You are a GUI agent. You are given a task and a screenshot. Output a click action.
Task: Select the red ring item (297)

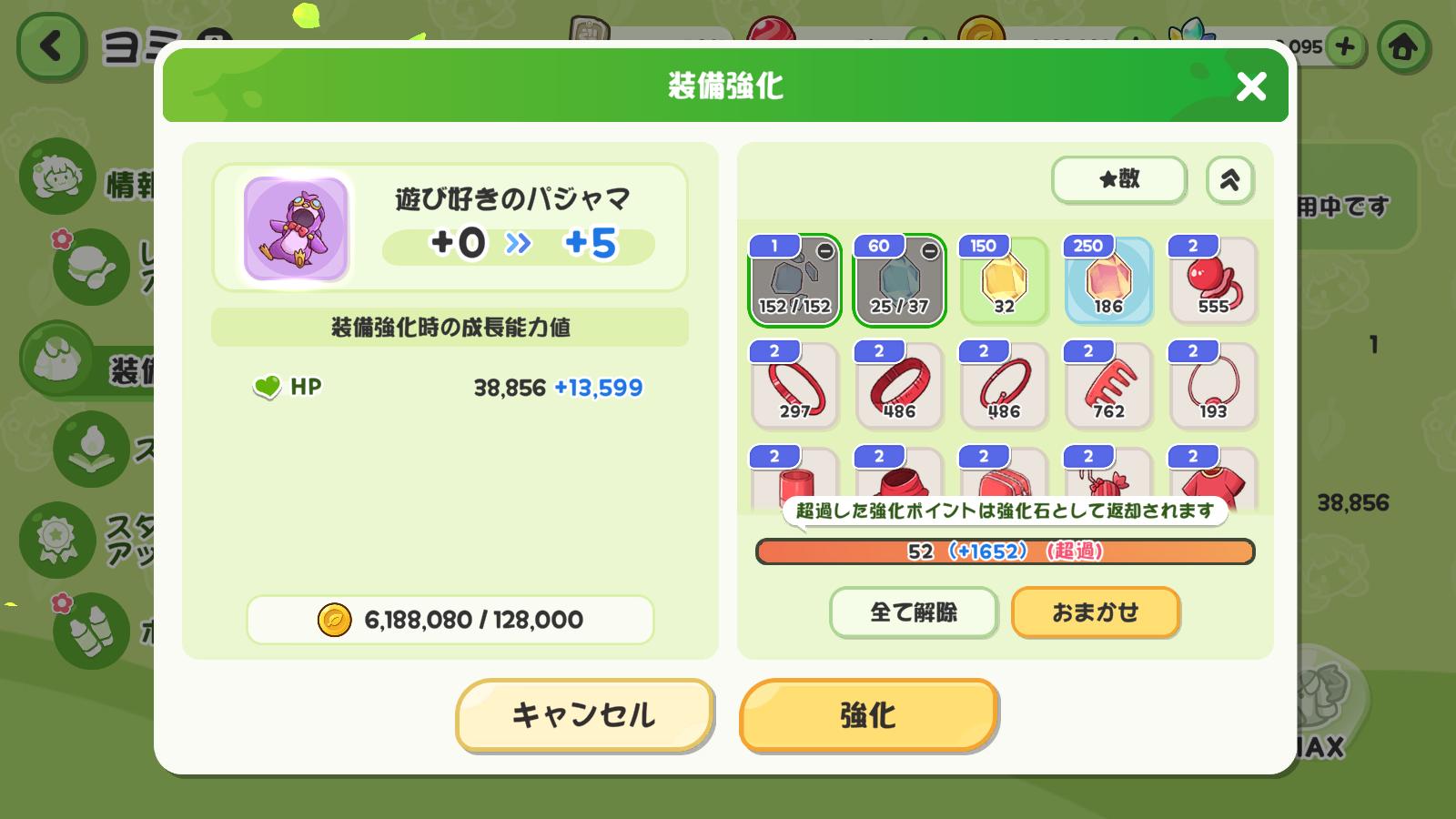click(794, 386)
